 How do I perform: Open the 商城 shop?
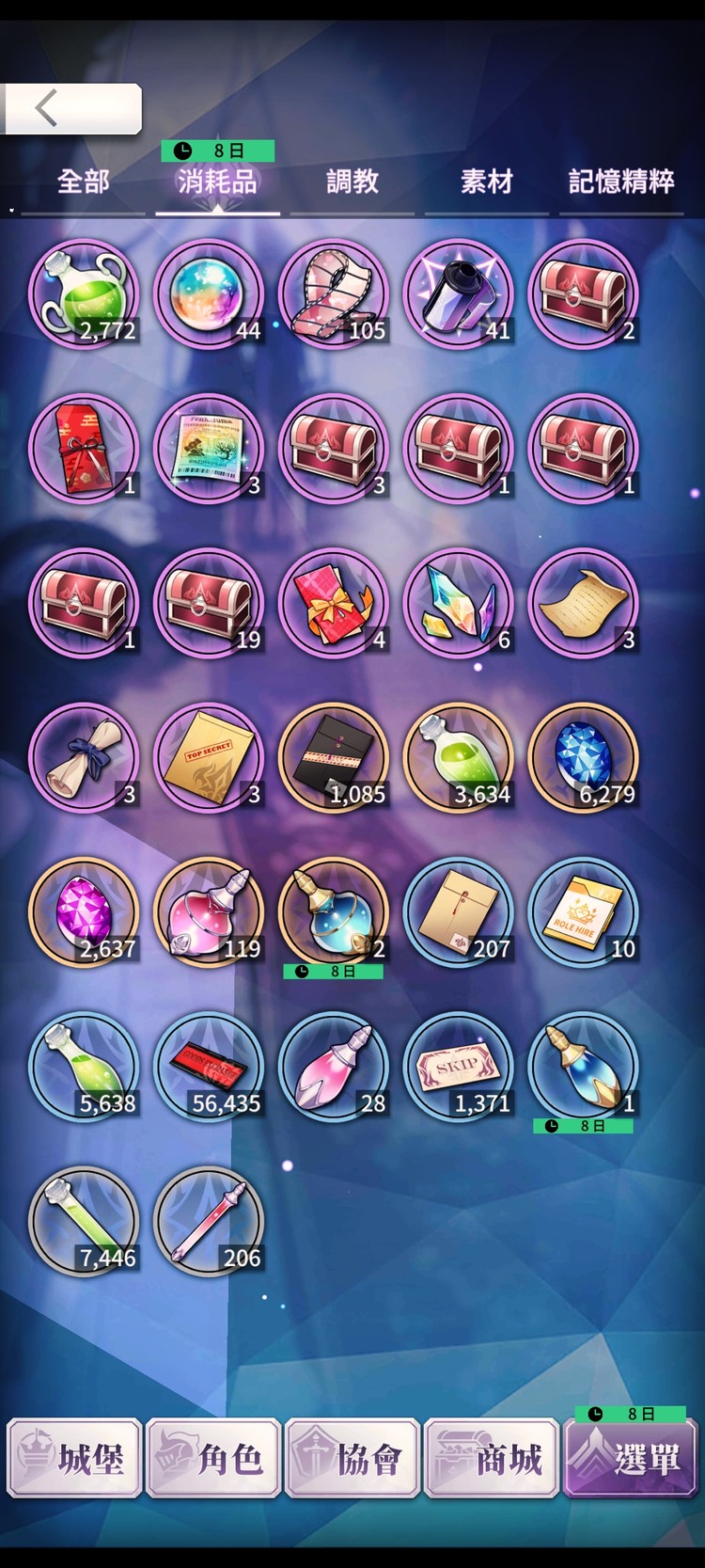[x=492, y=1459]
